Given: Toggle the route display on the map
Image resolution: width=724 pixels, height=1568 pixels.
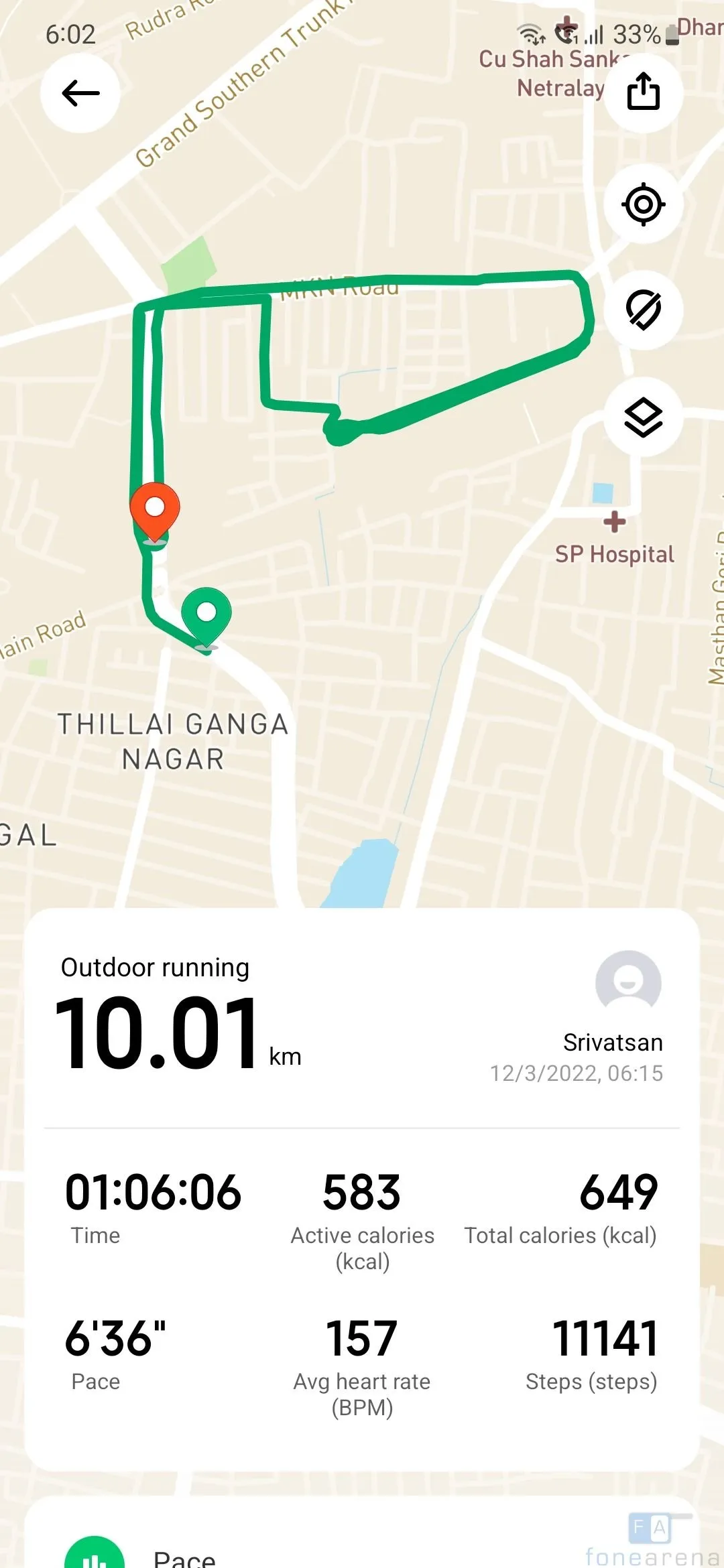Looking at the screenshot, I should (643, 310).
